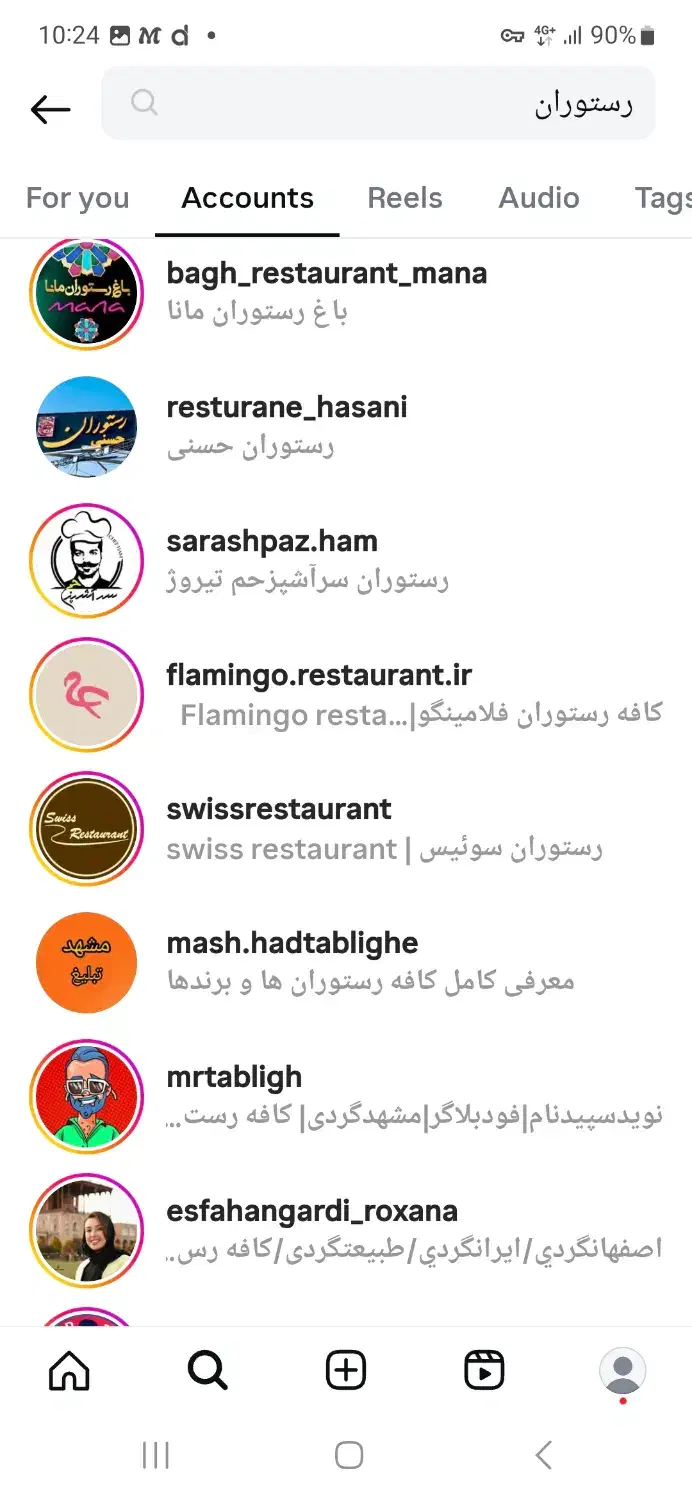
Task: Open the recent apps view
Action: [x=156, y=1455]
